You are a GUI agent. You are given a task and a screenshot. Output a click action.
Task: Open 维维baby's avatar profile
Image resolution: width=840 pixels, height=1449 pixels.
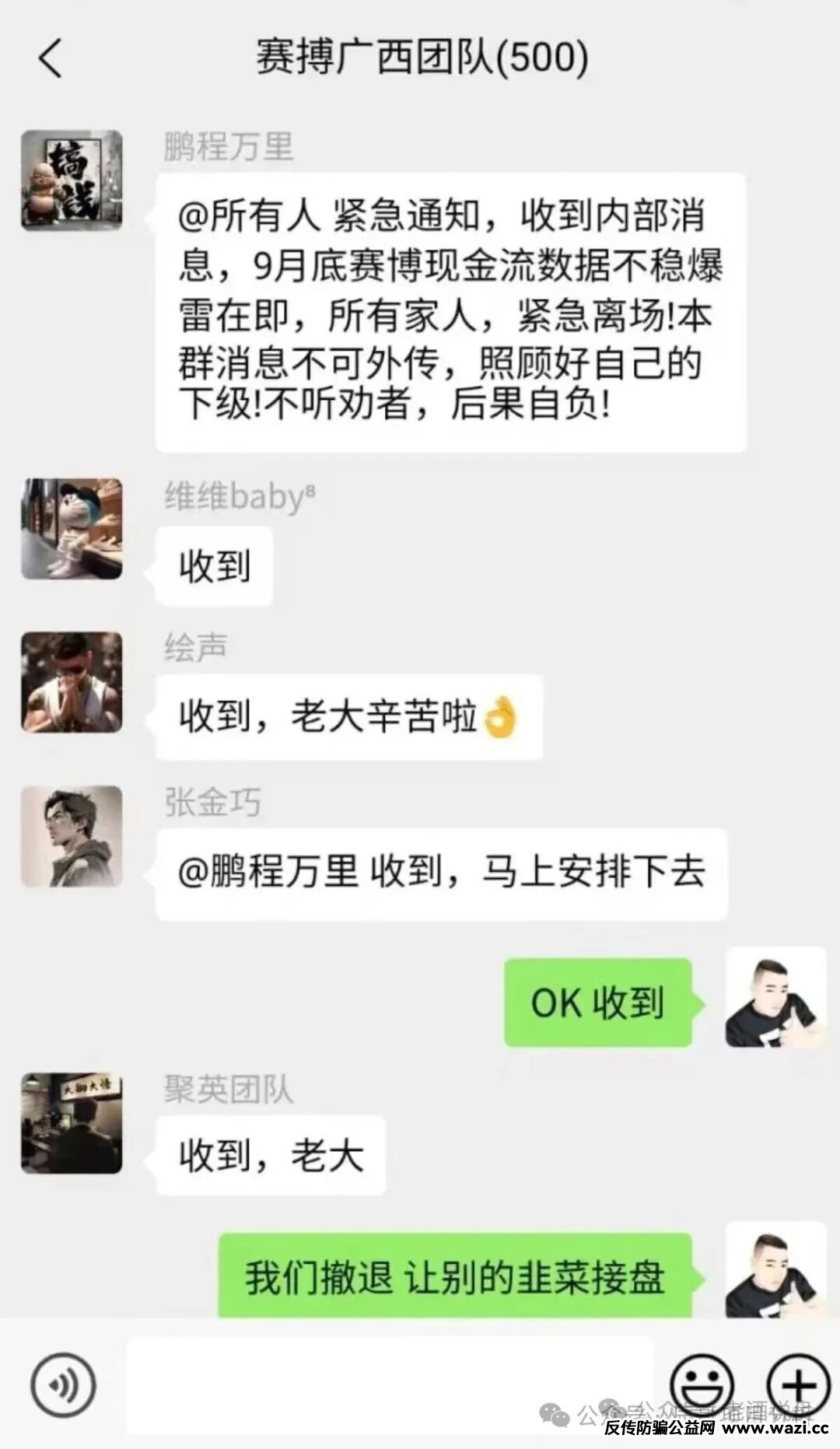(72, 529)
